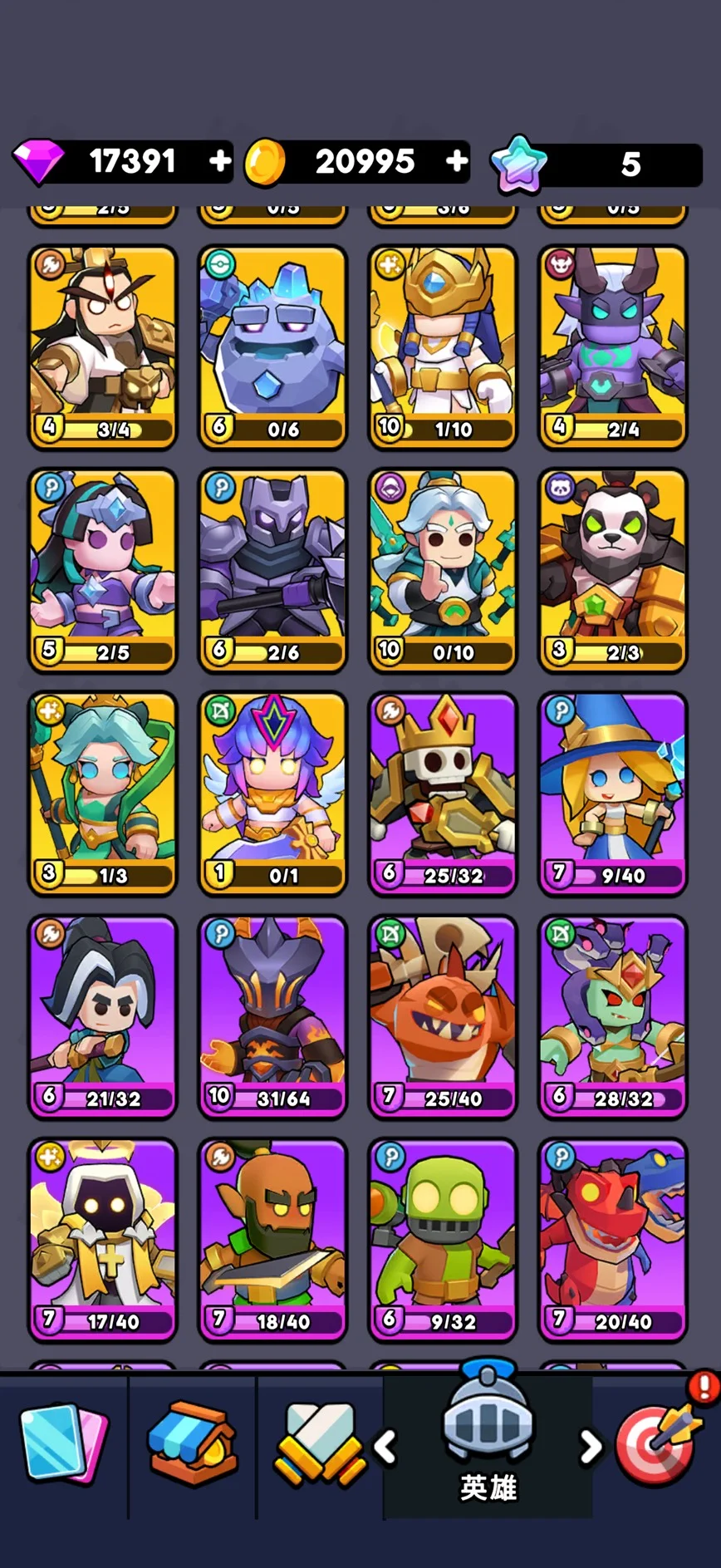Select the dark armored knight card 2/6
The image size is (721, 1568).
272,570
